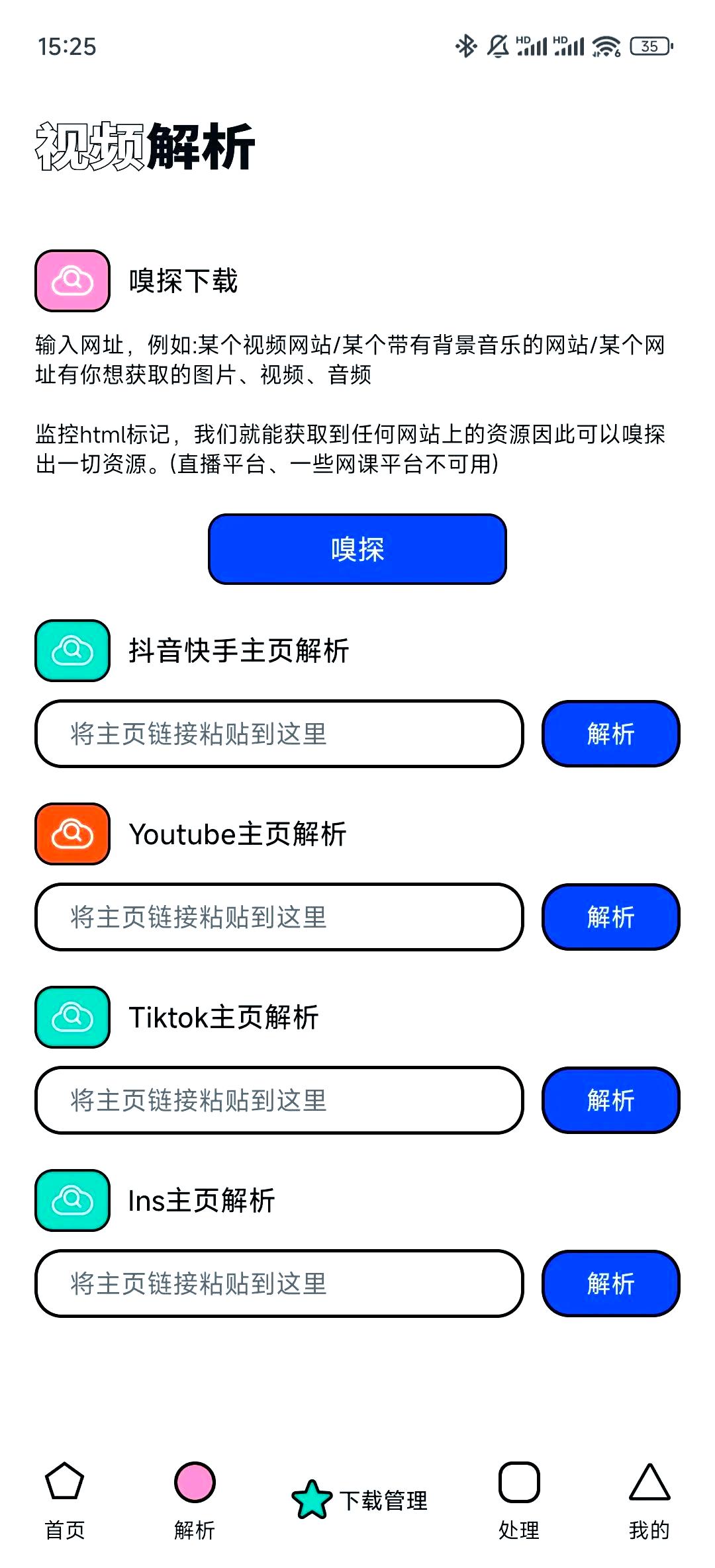Tap 解析 for the Tiktok homepage link
This screenshot has height=1568, width=715.
611,1100
